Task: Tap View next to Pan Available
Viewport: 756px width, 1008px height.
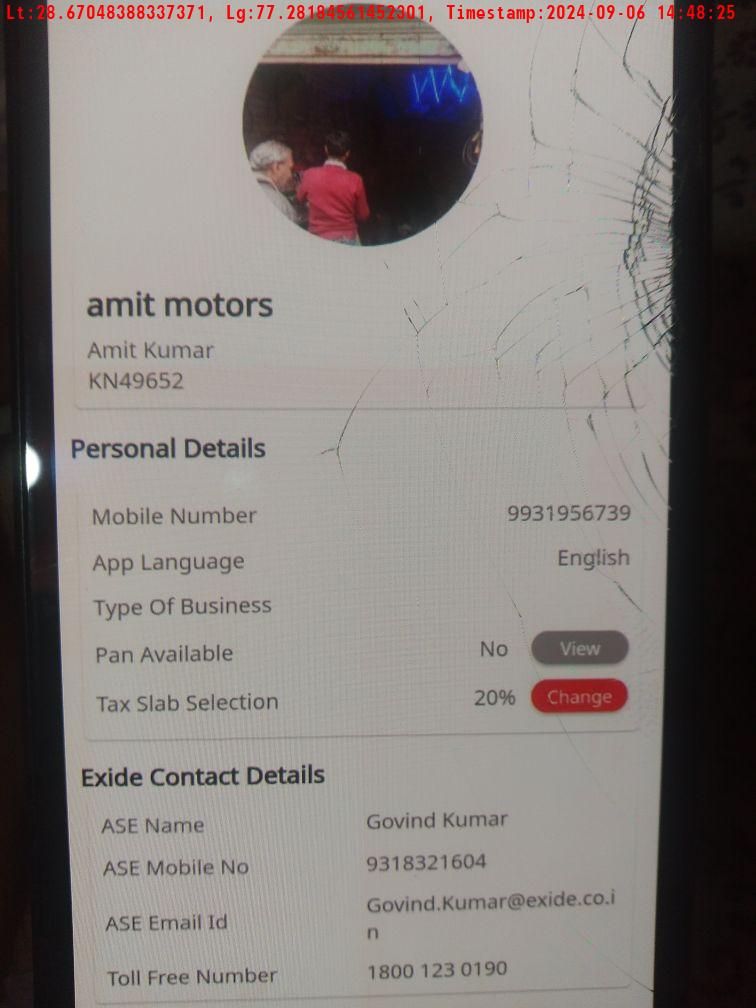Action: [x=579, y=648]
